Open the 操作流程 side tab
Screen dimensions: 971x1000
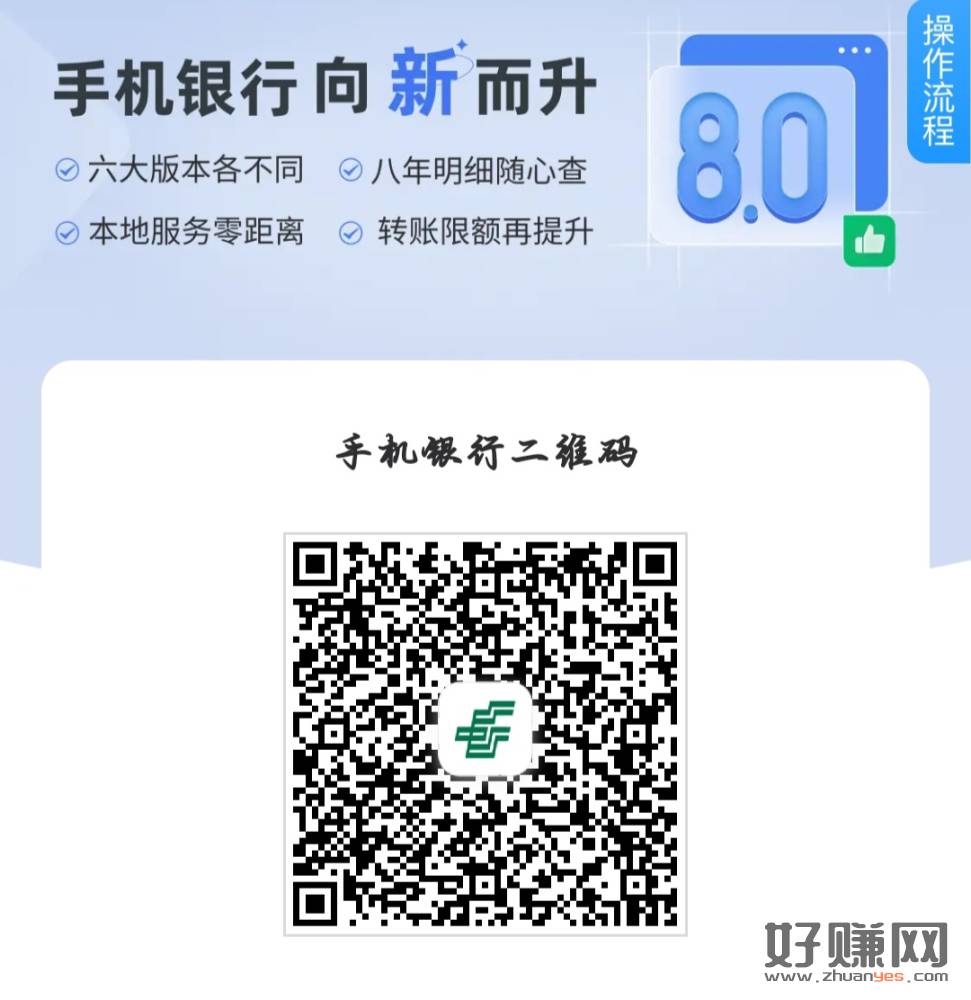pos(938,82)
